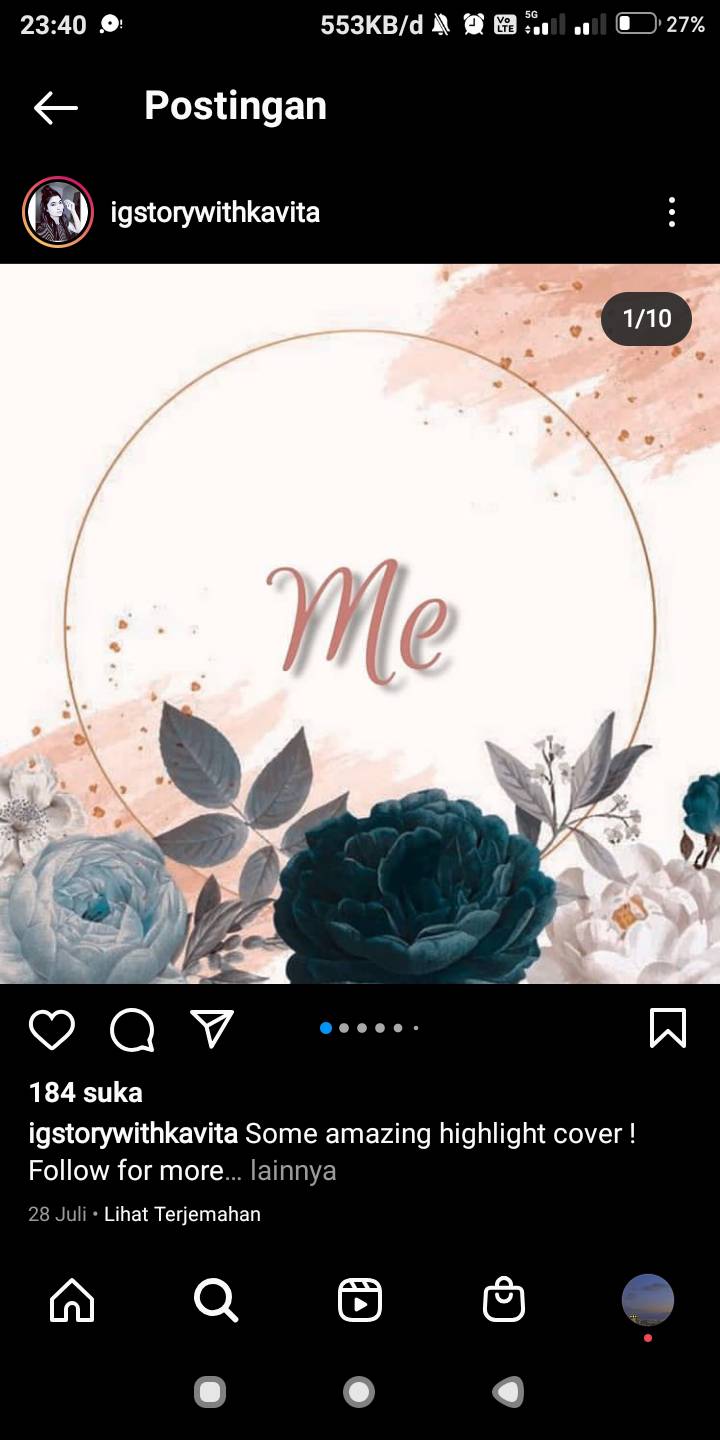The image size is (720, 1440).
Task: Save the post with the bookmark icon
Action: coord(668,1028)
